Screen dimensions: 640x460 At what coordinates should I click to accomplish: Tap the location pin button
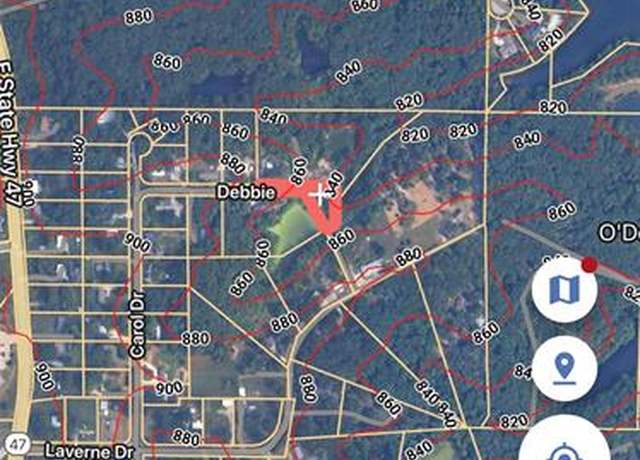click(x=565, y=368)
